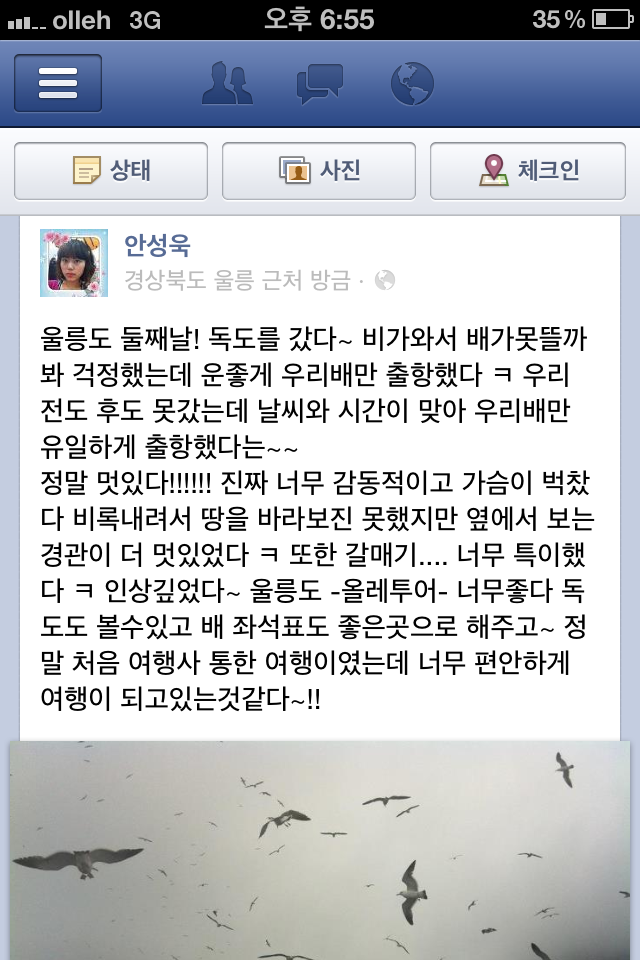Open the side drawer menu
The image size is (640, 960).
tap(57, 84)
